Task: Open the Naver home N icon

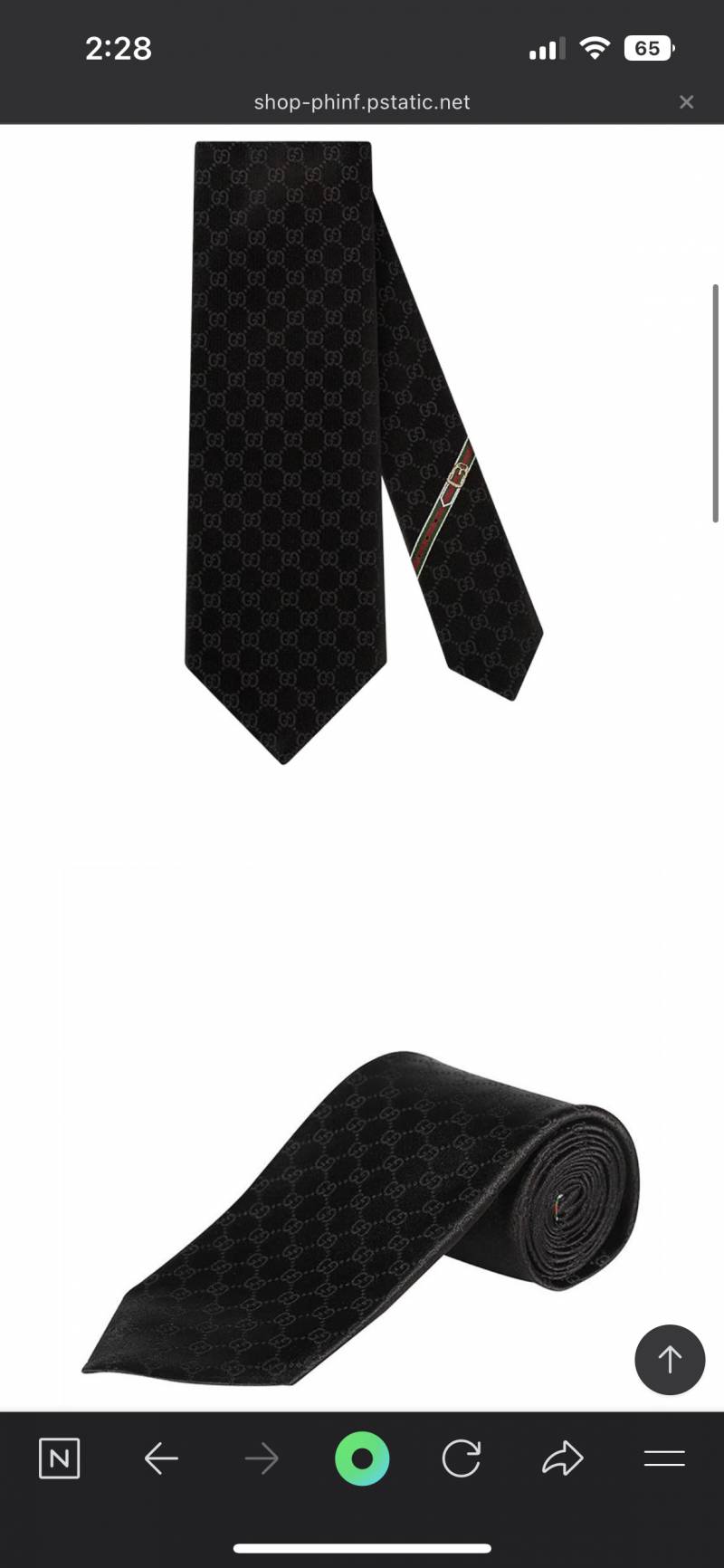Action: [60, 1458]
